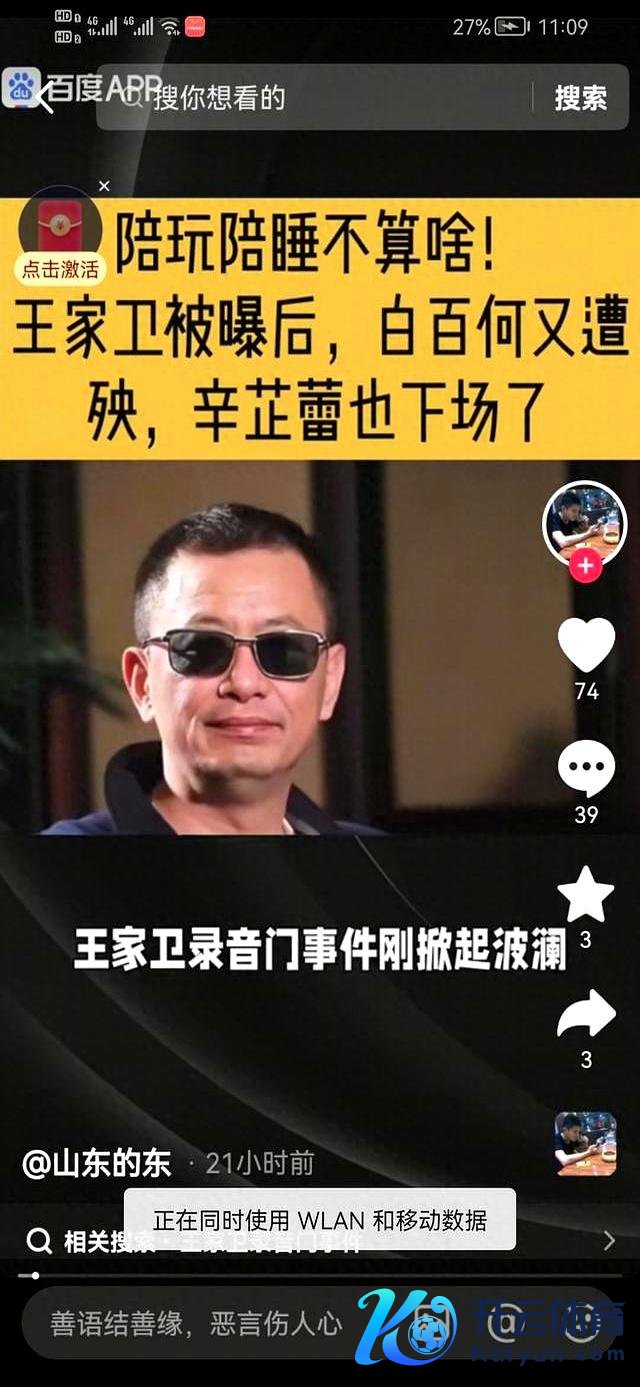Favorite the video with the star

(x=586, y=895)
